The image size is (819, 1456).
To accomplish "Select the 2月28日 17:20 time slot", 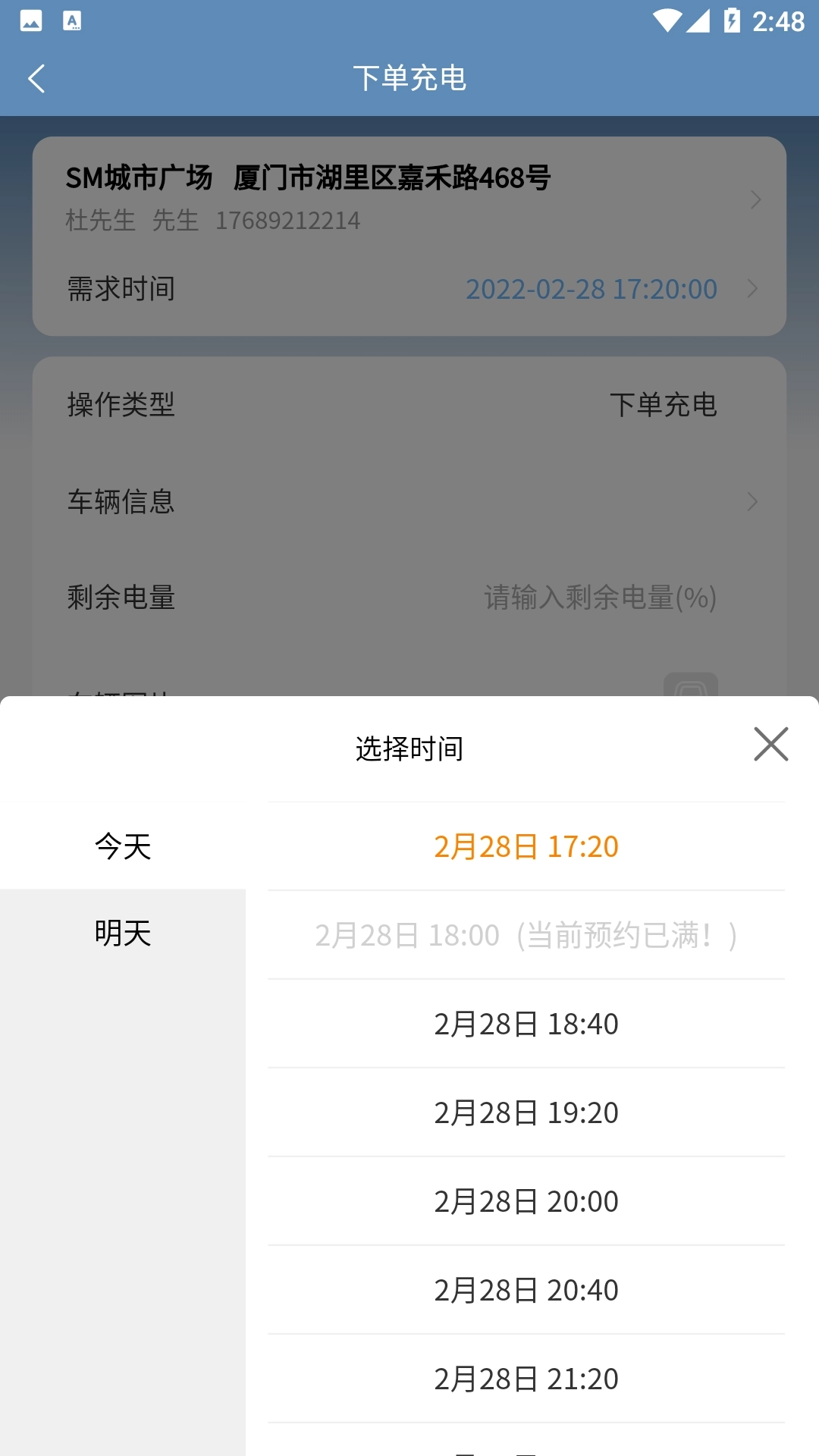I will click(x=526, y=847).
